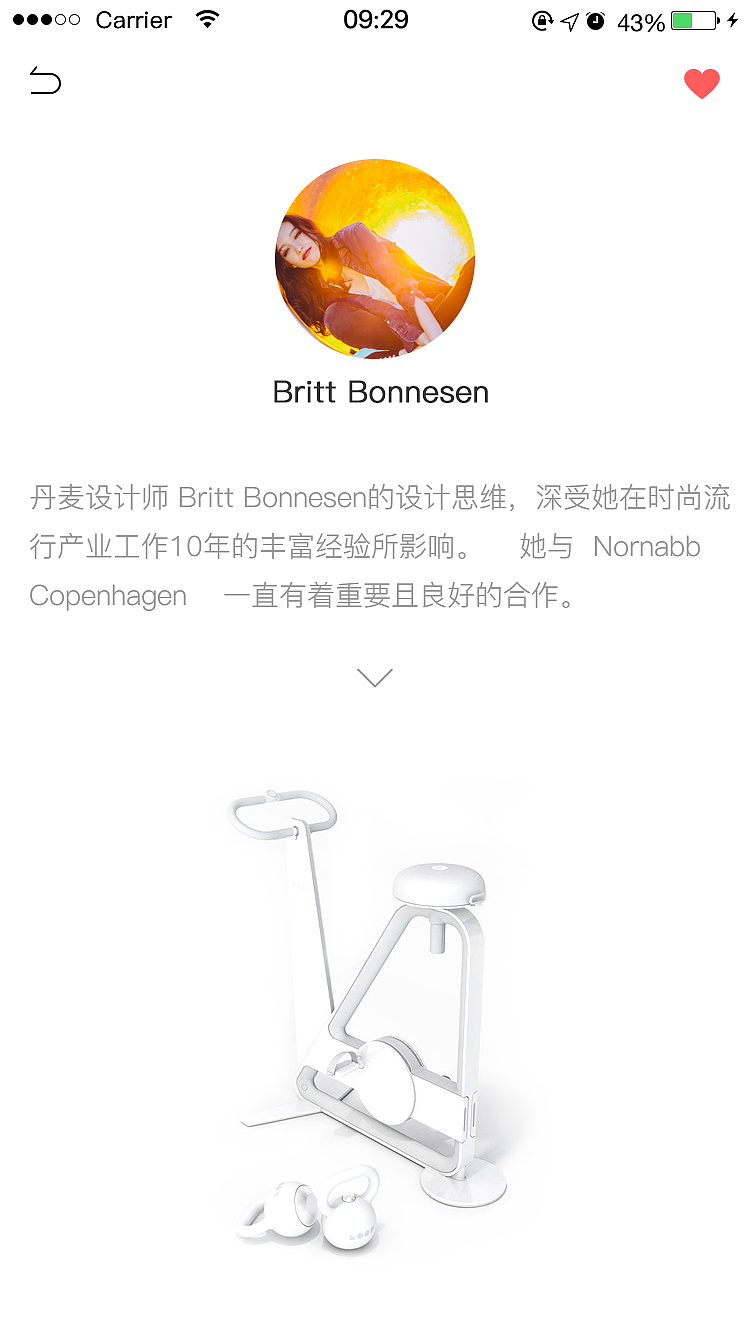Open more details using the disclosure chevron

pos(375,677)
